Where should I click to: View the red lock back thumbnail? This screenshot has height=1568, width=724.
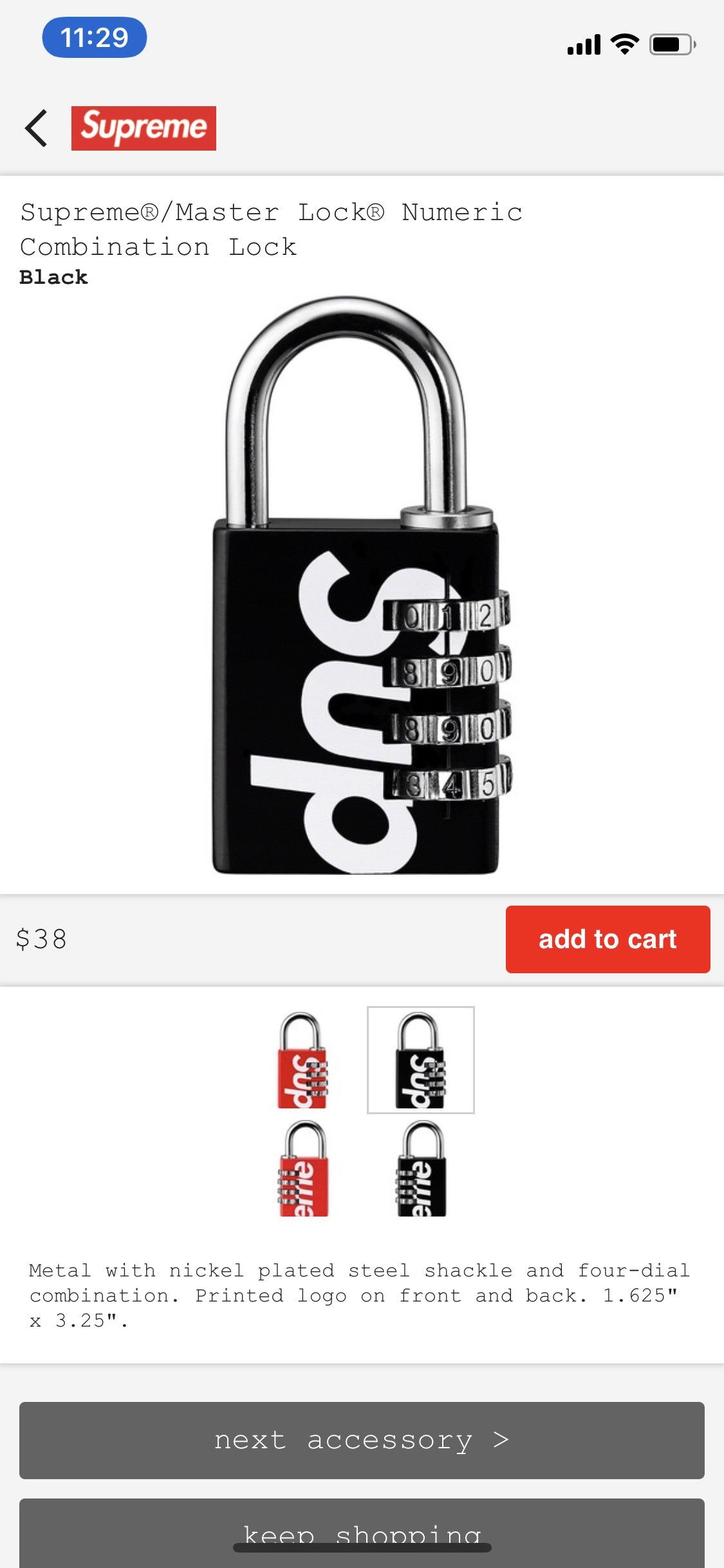pos(302,1168)
